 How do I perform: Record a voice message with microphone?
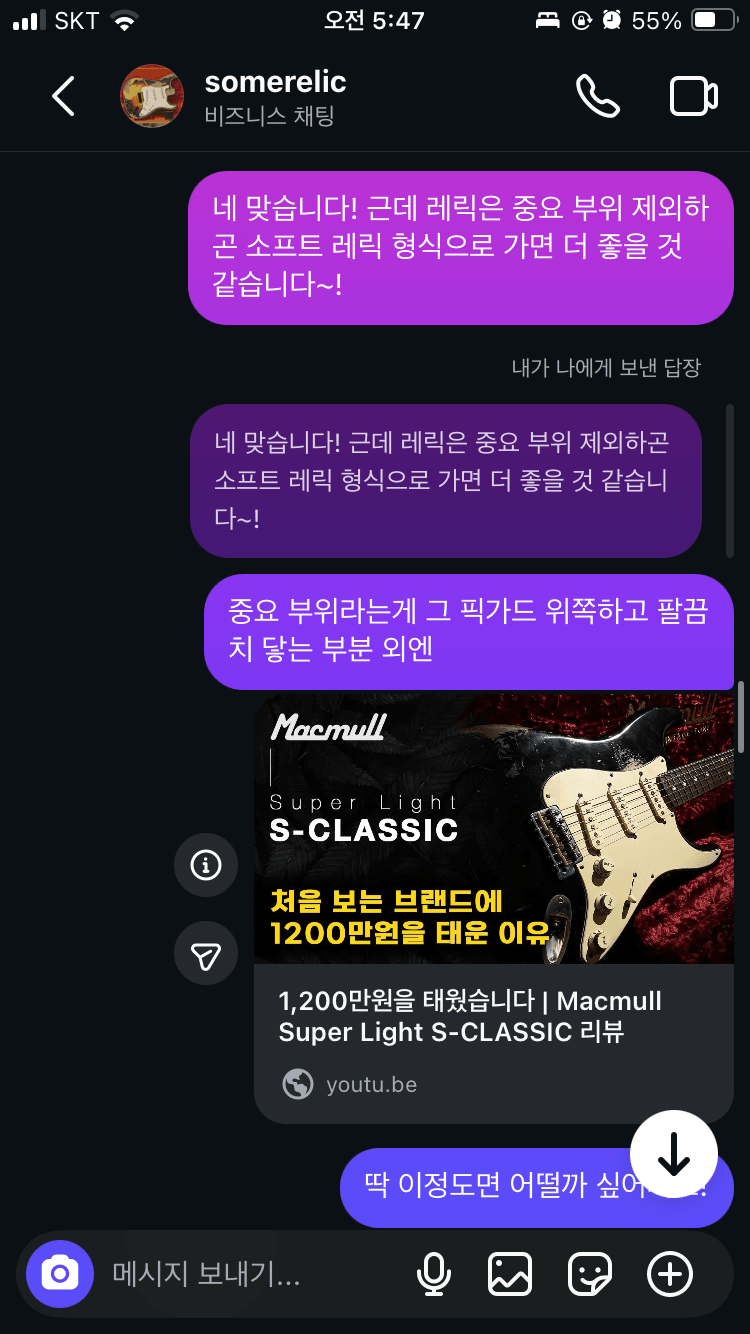pos(433,1274)
